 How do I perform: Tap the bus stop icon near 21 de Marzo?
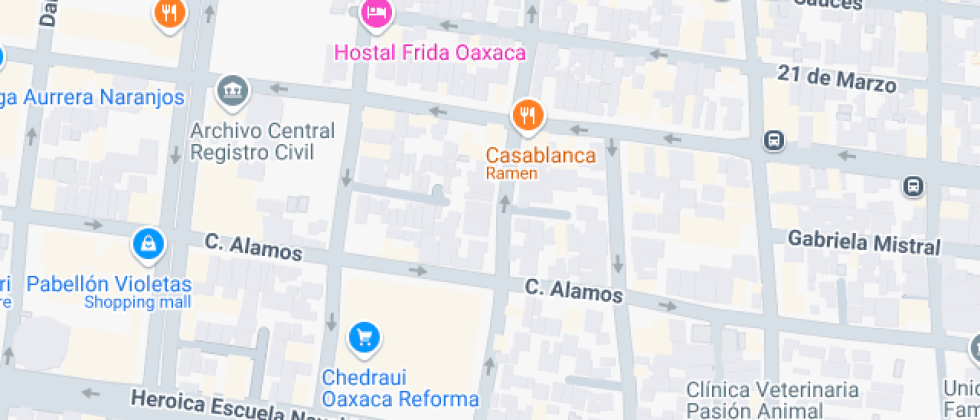tap(774, 140)
